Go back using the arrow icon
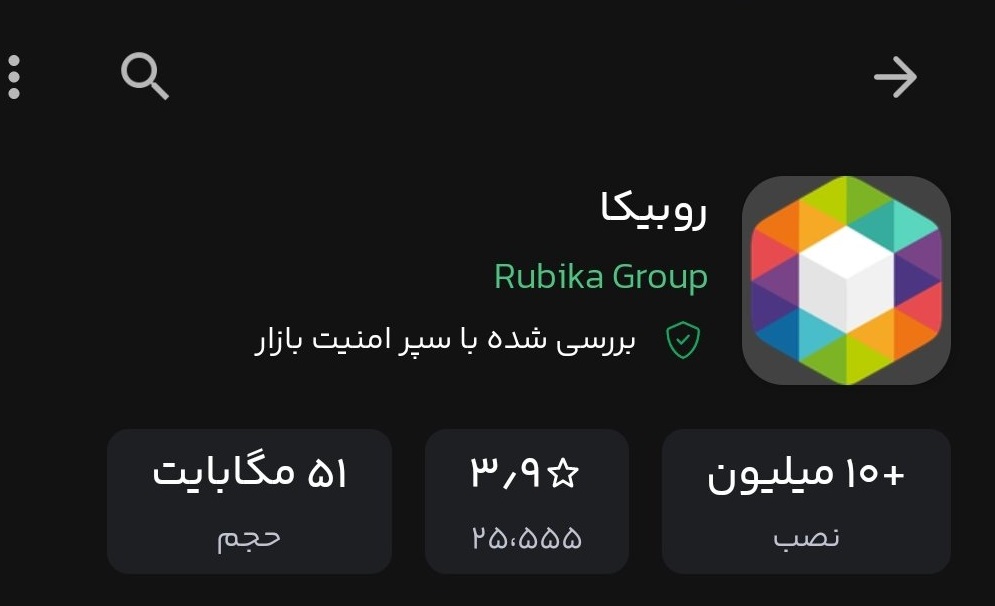Screen dimensions: 995x606 894,77
